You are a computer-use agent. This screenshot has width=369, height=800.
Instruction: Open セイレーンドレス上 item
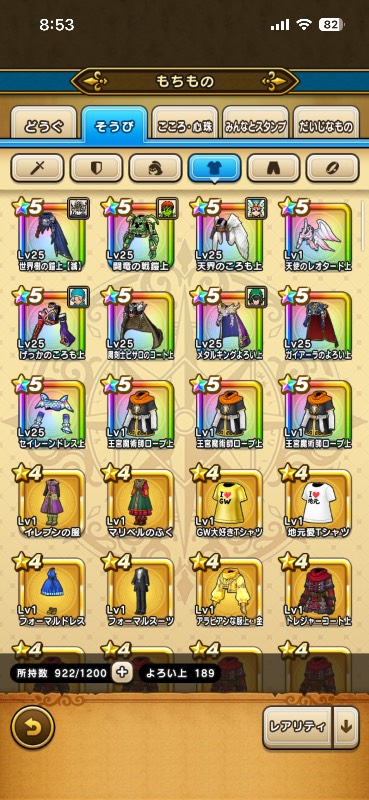coord(52,412)
